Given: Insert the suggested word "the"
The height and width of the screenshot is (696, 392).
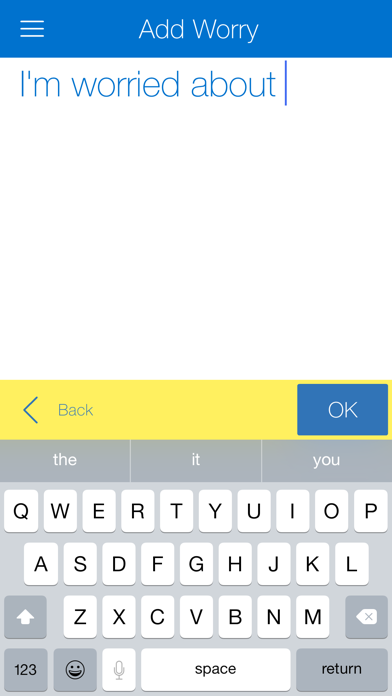Looking at the screenshot, I should (65, 460).
